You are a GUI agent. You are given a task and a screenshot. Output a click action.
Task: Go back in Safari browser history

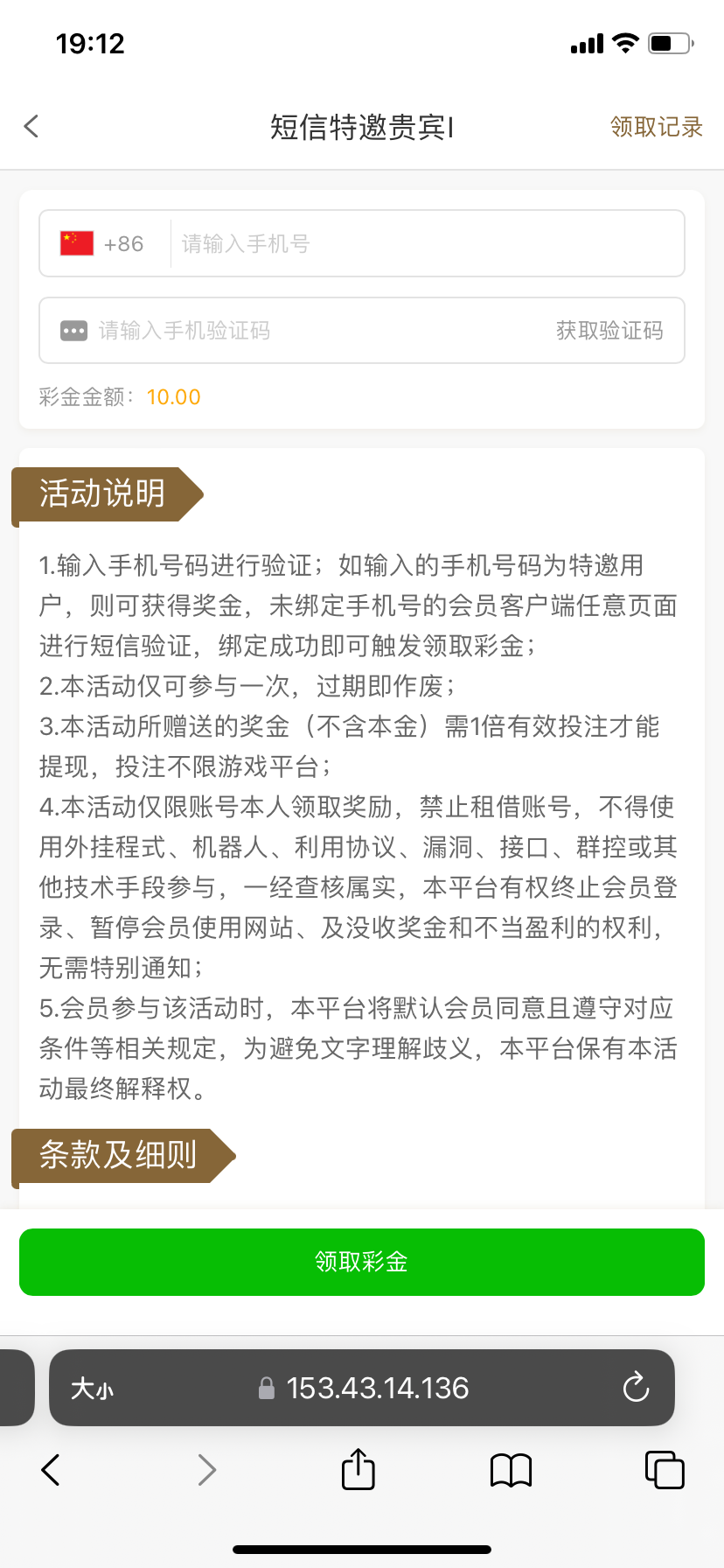(x=51, y=1470)
